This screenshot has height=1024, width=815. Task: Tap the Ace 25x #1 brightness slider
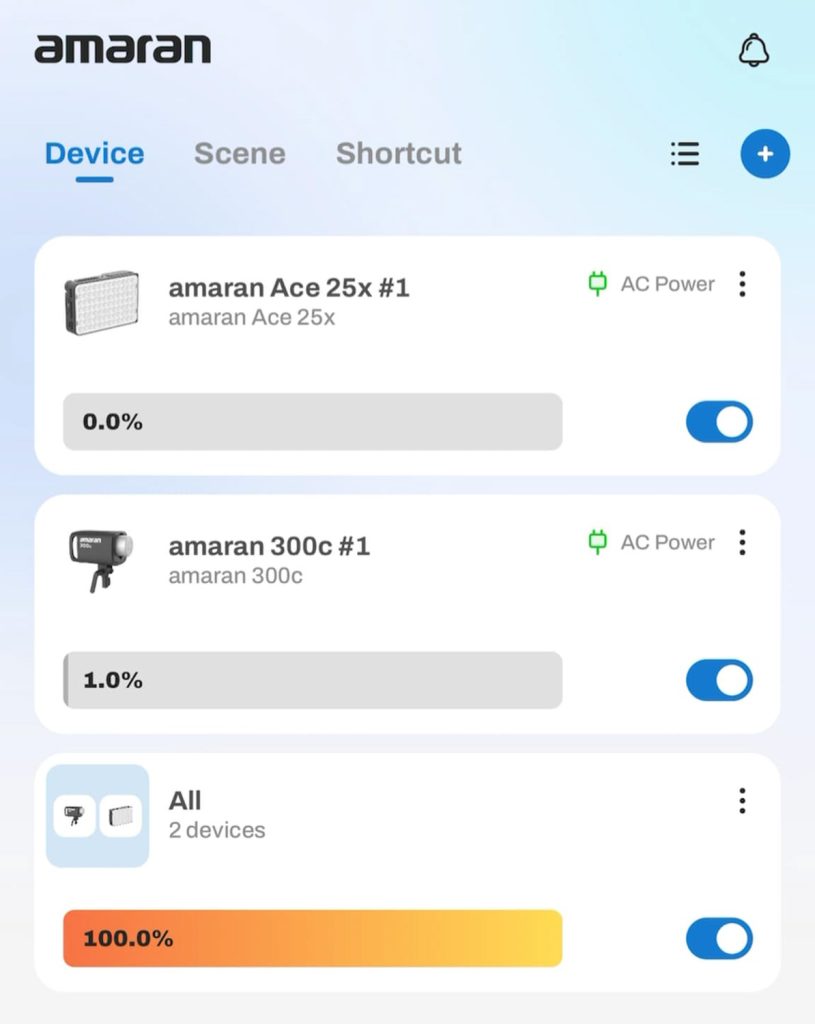click(x=312, y=422)
